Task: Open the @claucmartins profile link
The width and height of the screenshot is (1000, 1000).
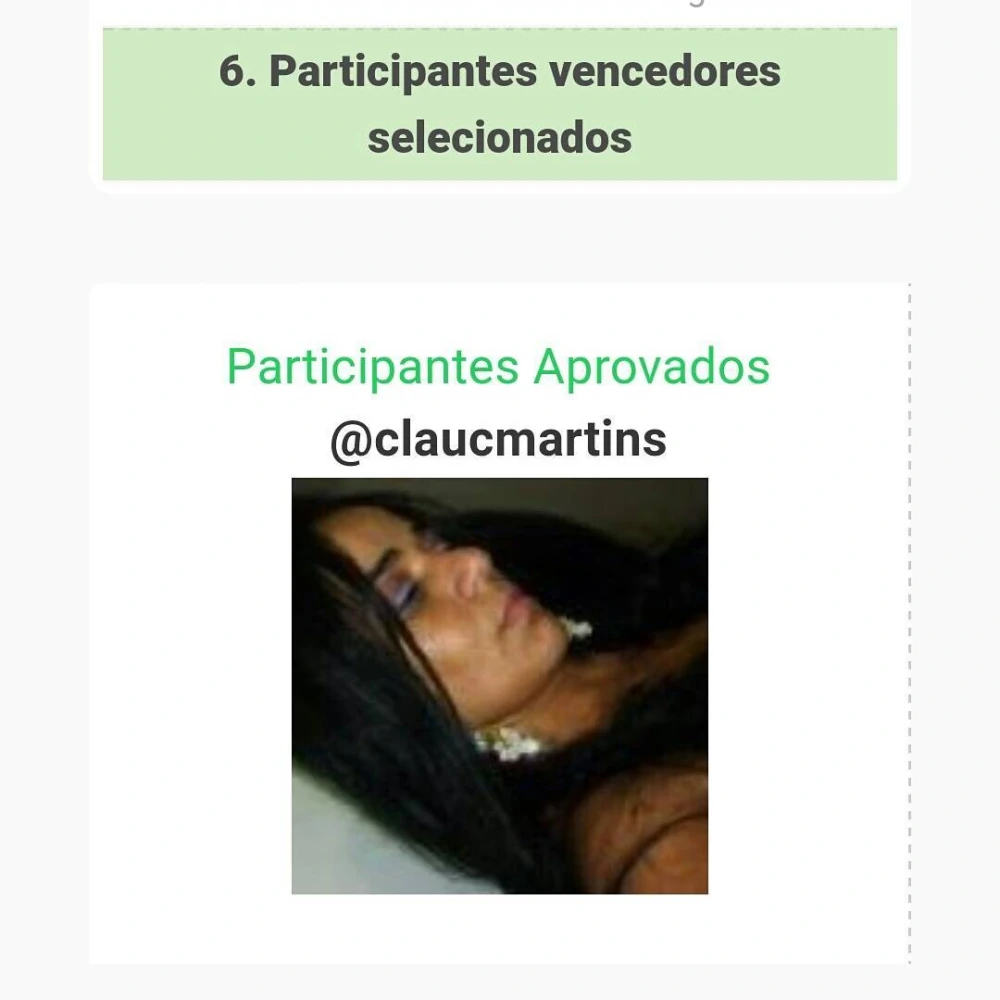Action: (x=498, y=440)
